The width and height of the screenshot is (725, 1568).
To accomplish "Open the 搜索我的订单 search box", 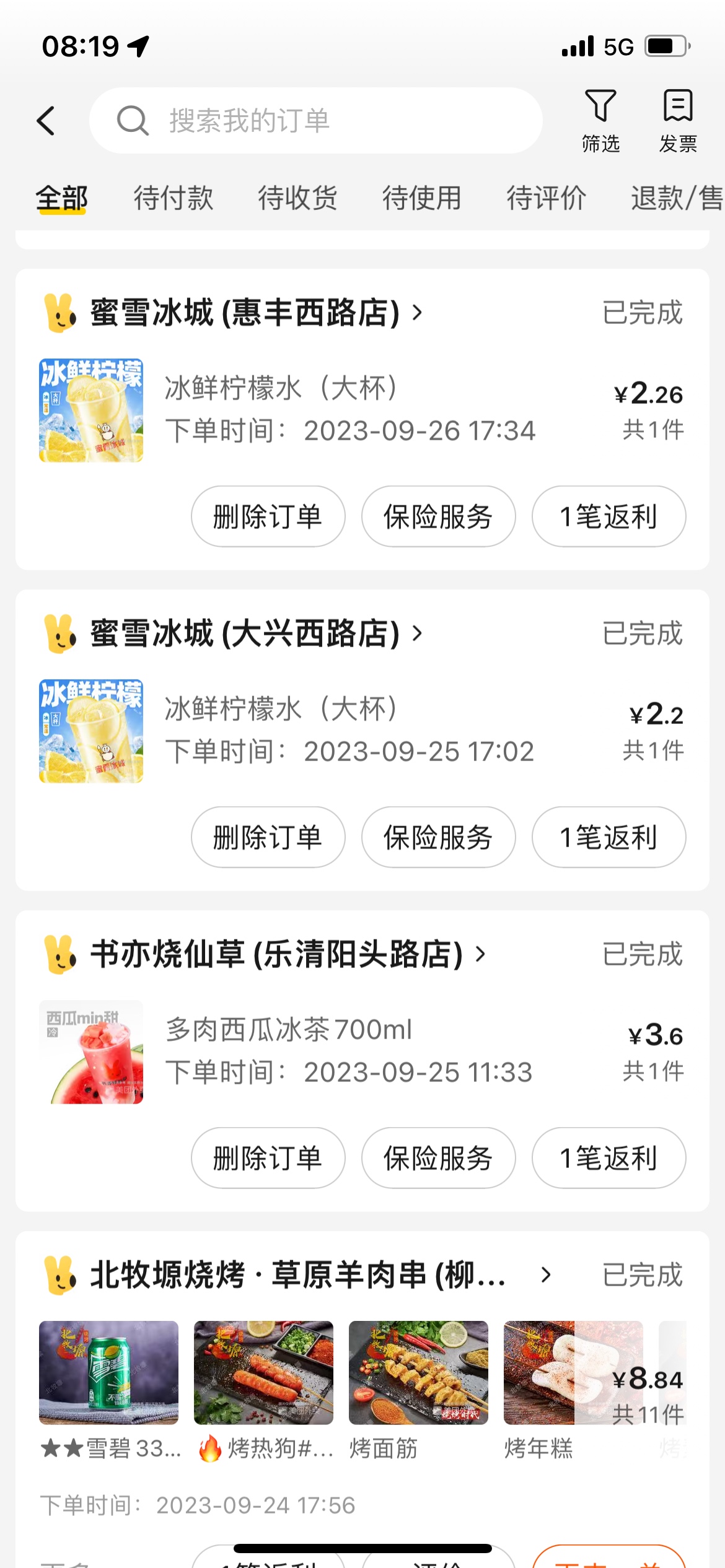I will [316, 121].
